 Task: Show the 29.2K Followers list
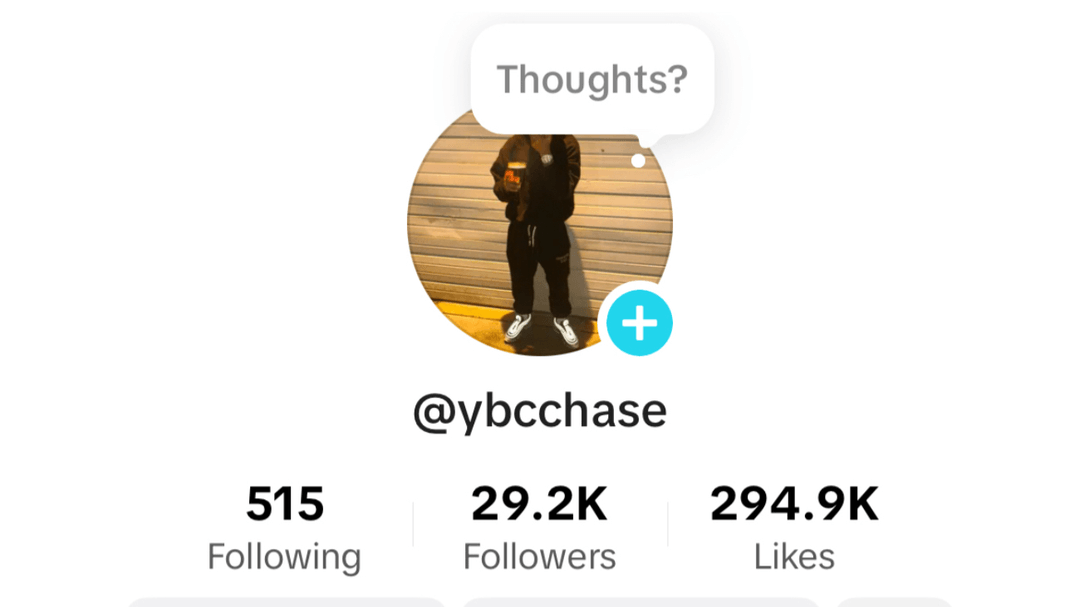pos(540,528)
